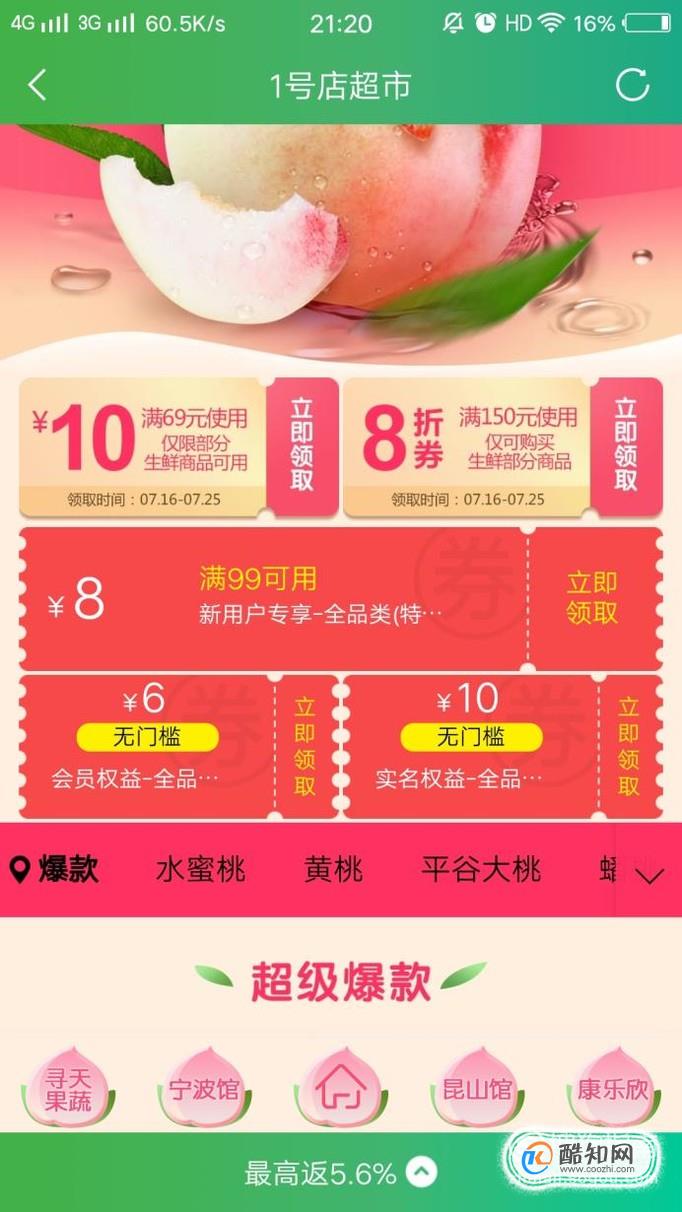This screenshot has width=682, height=1212.
Task: Claim the ¥8 满99可用 new user coupon
Action: 592,598
